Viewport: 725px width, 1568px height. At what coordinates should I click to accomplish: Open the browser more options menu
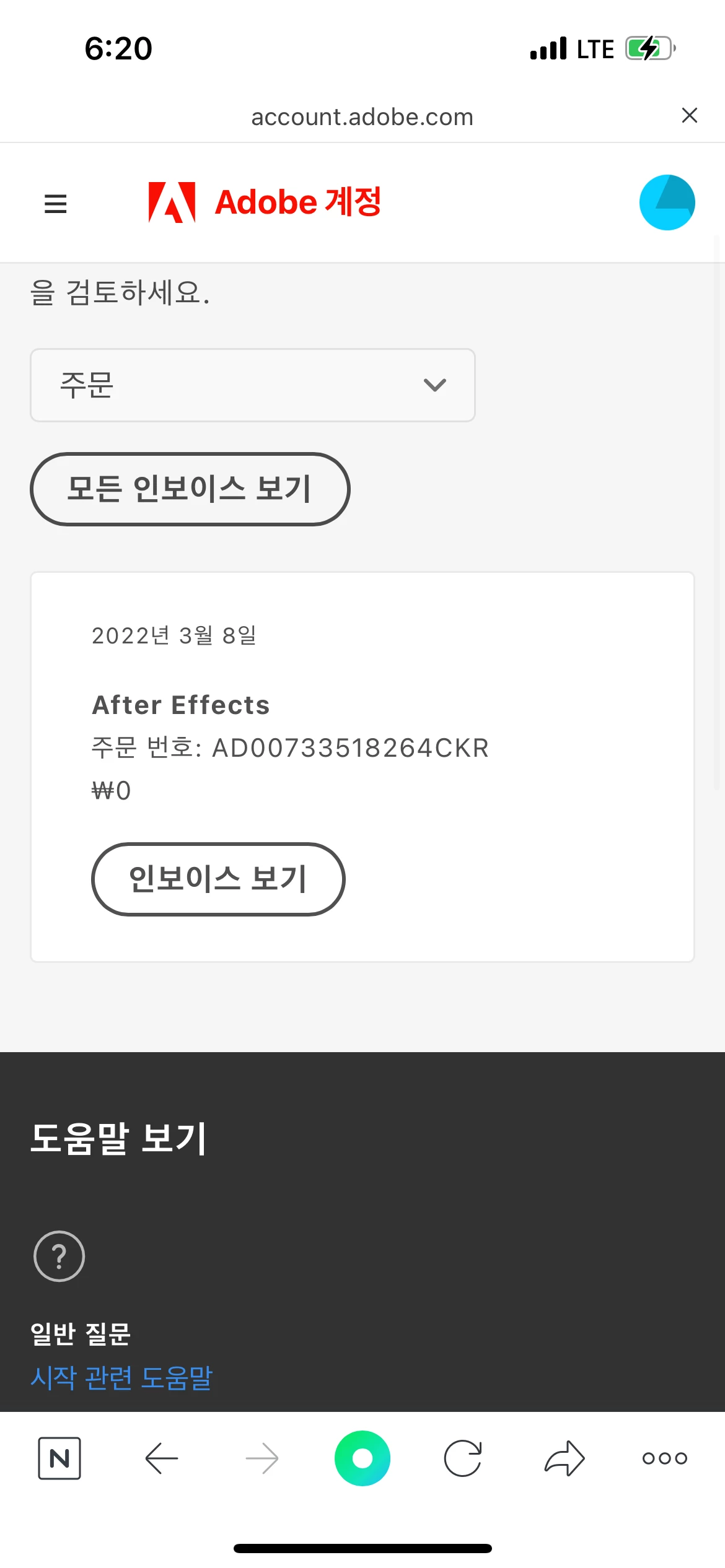coord(664,1458)
